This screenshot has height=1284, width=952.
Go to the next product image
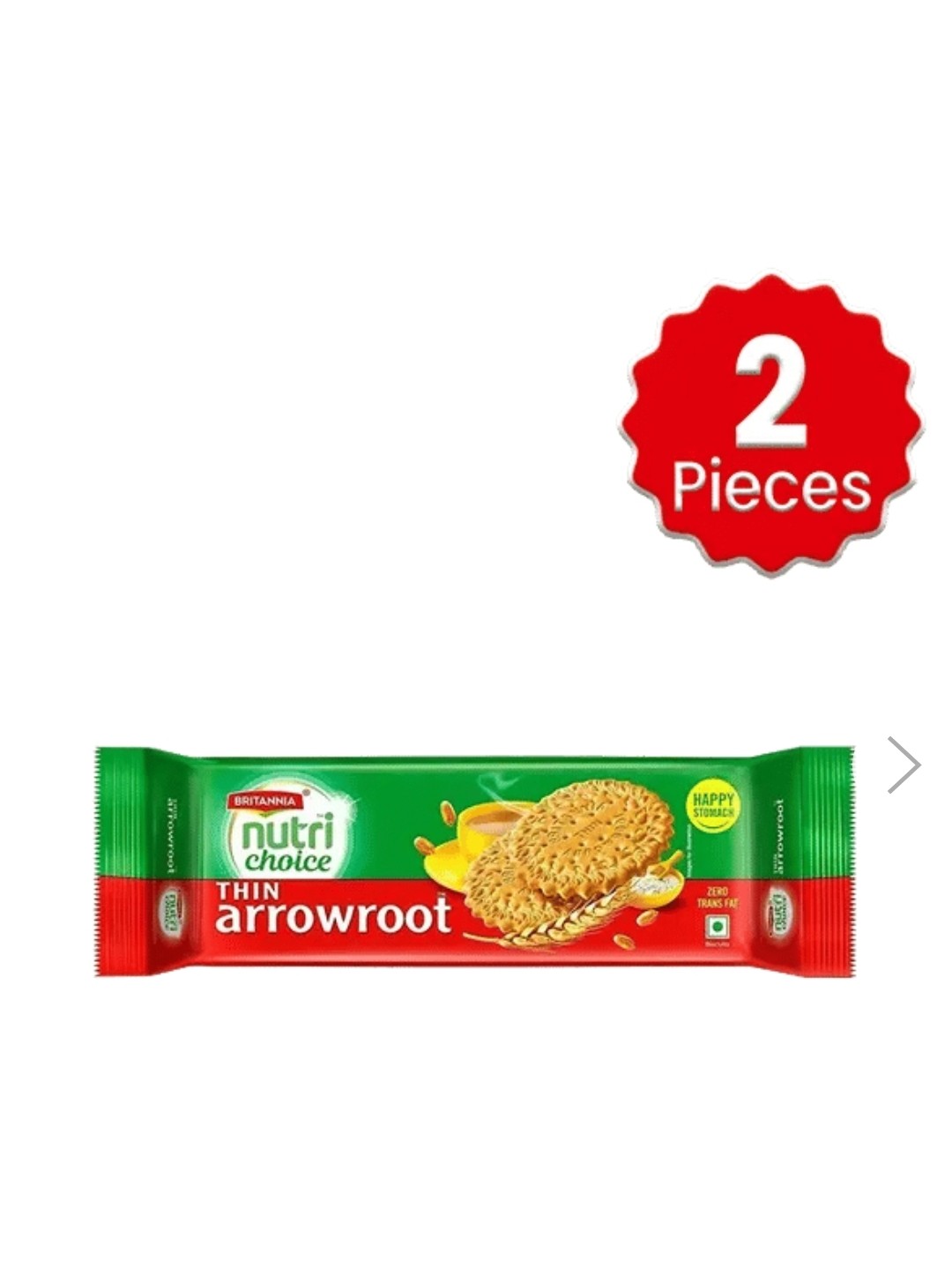(x=905, y=765)
